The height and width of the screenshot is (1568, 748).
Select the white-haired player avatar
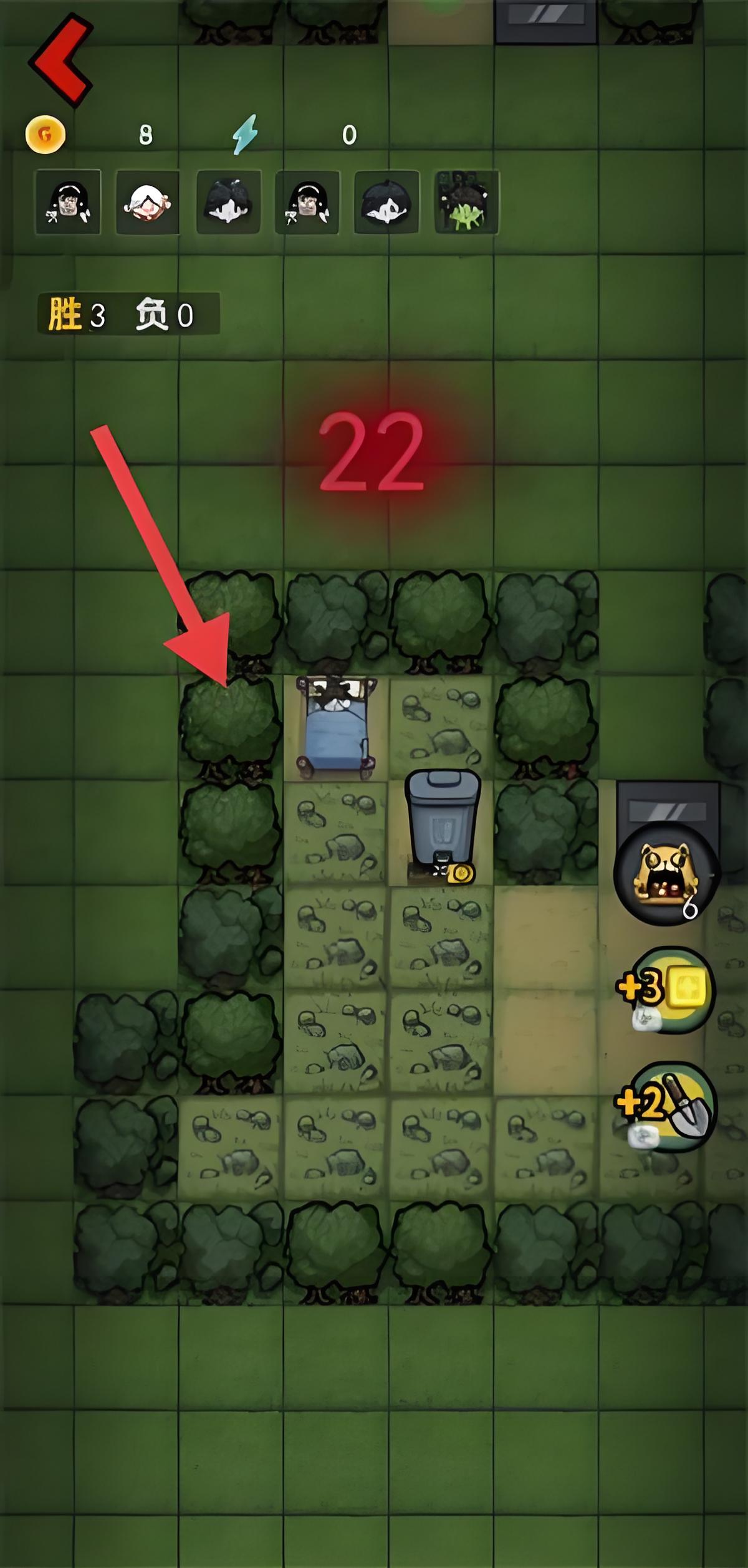click(148, 202)
